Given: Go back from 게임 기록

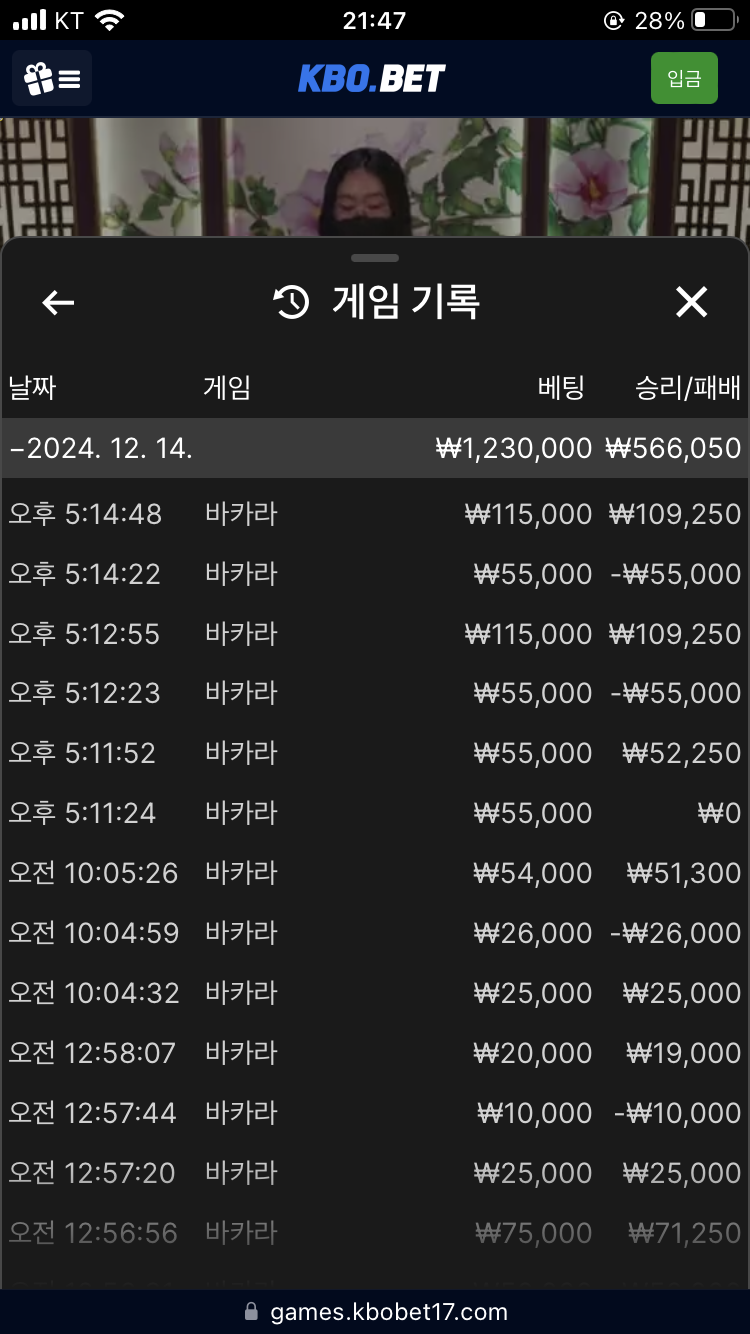Looking at the screenshot, I should click(x=58, y=302).
